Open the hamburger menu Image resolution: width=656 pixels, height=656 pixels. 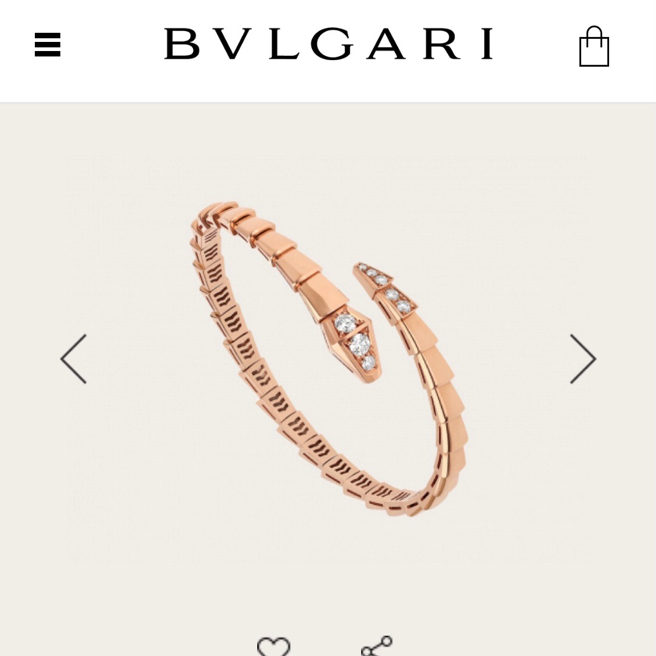tap(47, 45)
